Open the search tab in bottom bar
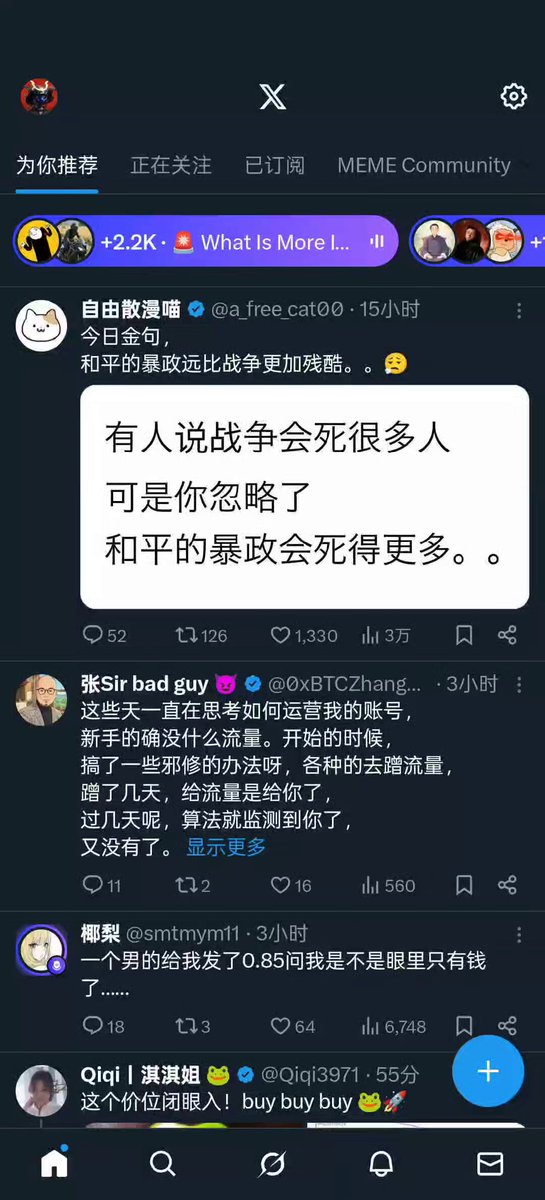This screenshot has width=545, height=1200. 162,1163
